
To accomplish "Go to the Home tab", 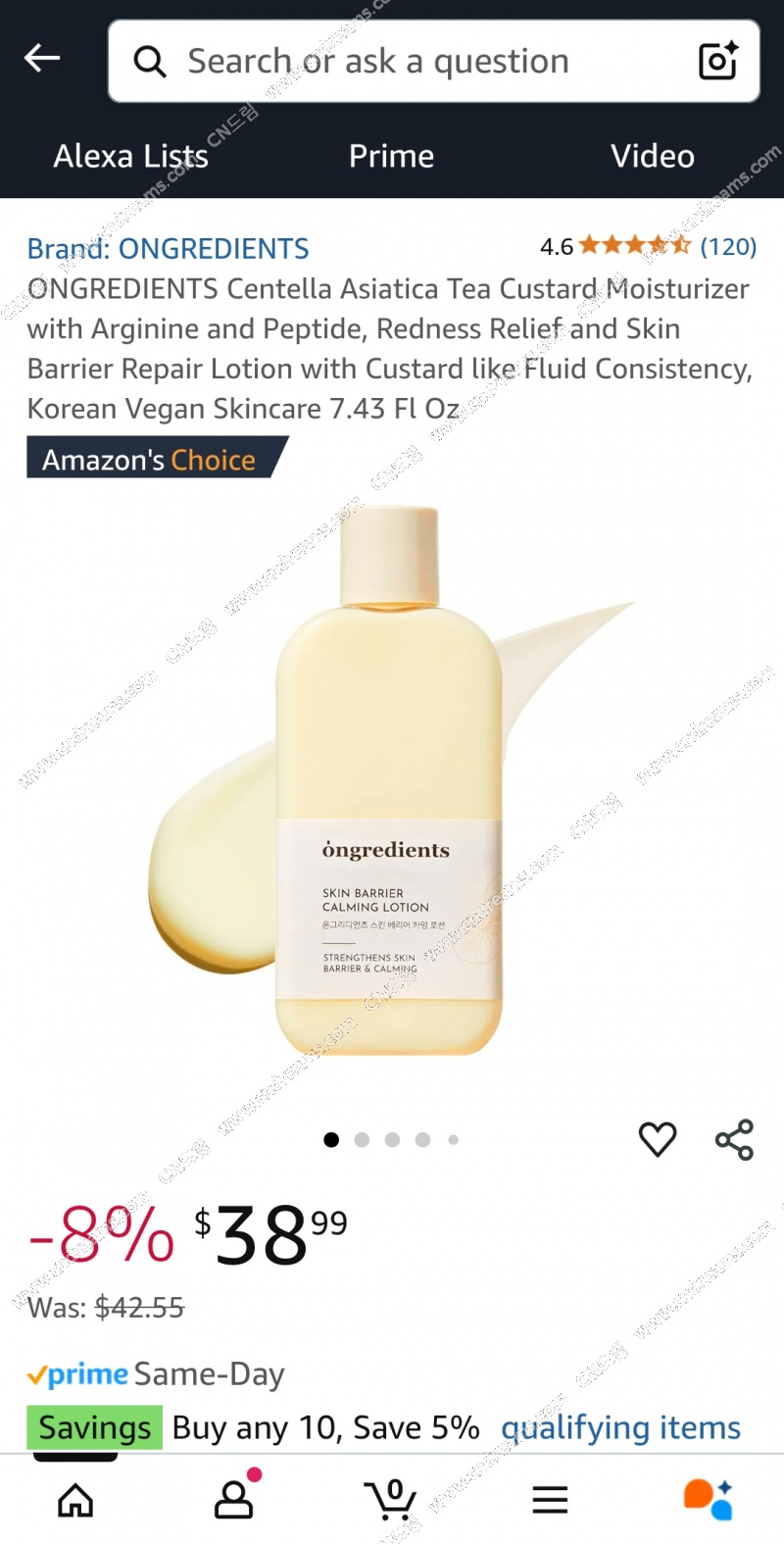I will point(75,1500).
